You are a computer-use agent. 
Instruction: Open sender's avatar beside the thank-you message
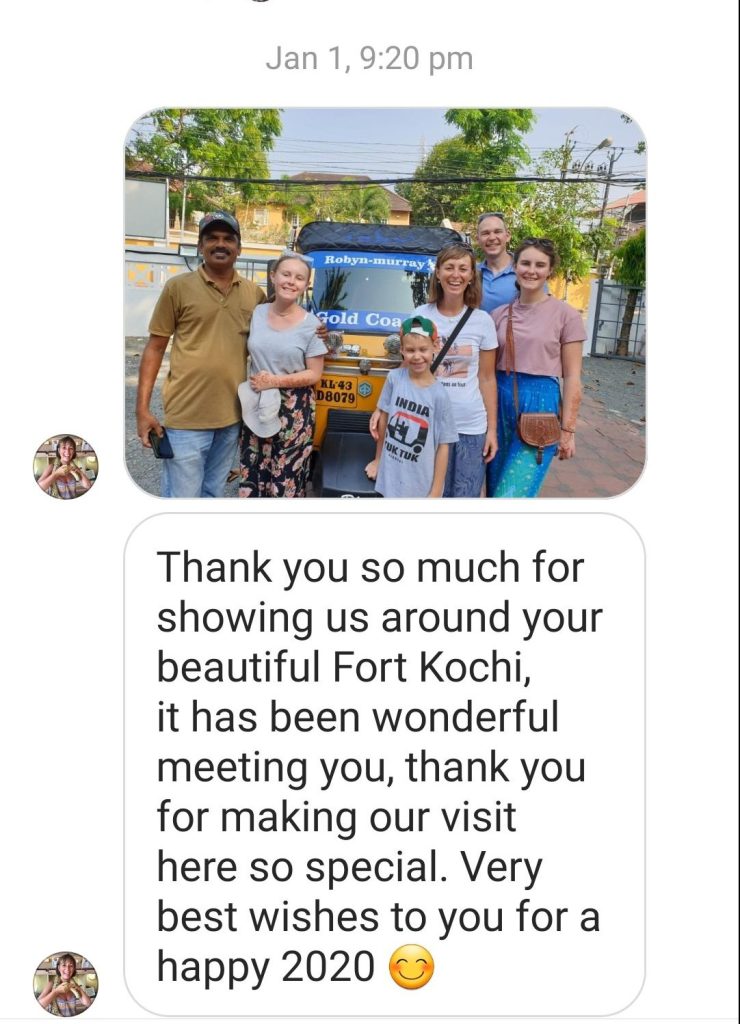click(65, 983)
